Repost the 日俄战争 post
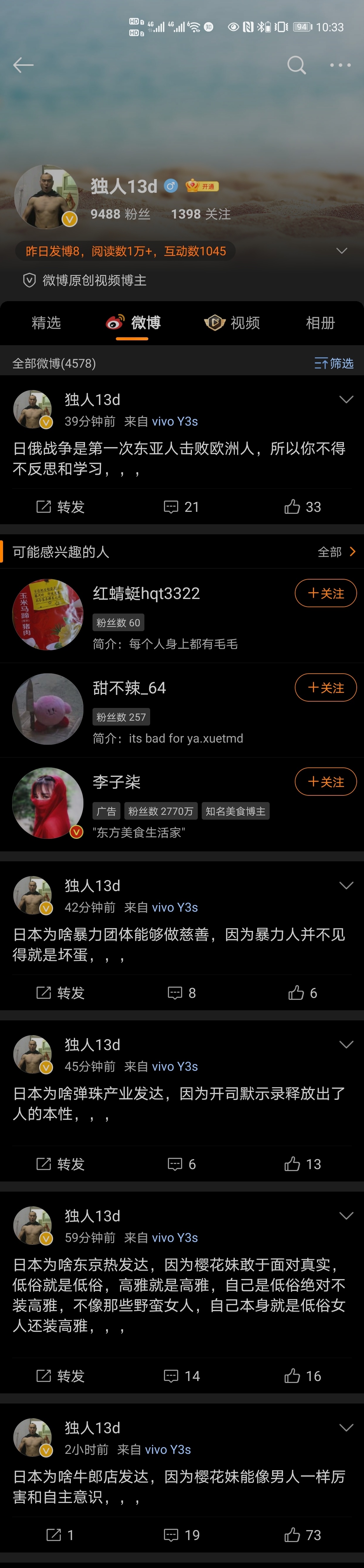Screen dimensions: 364x1568 (60, 507)
